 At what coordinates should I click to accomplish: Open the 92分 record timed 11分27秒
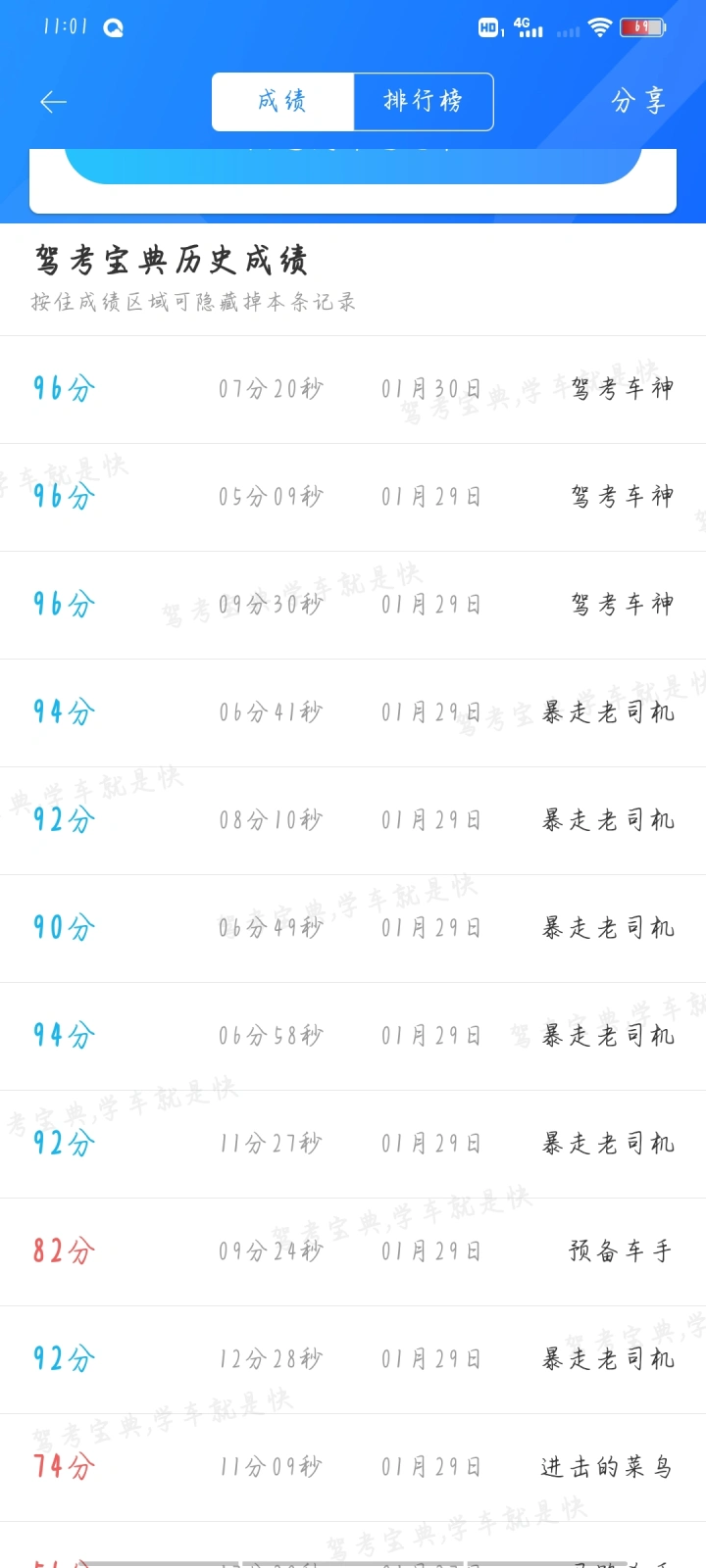click(353, 1145)
